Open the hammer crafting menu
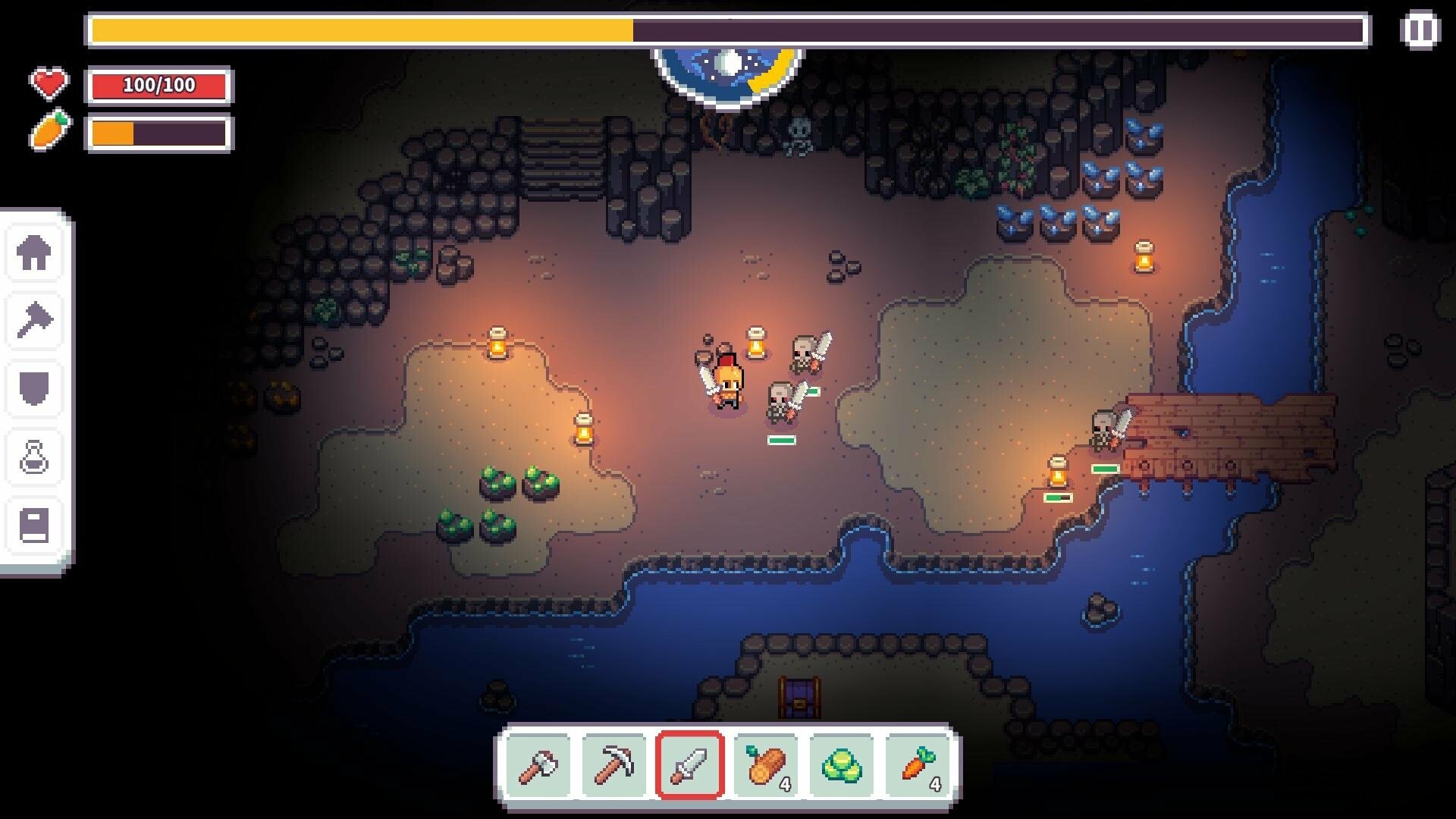 (34, 321)
